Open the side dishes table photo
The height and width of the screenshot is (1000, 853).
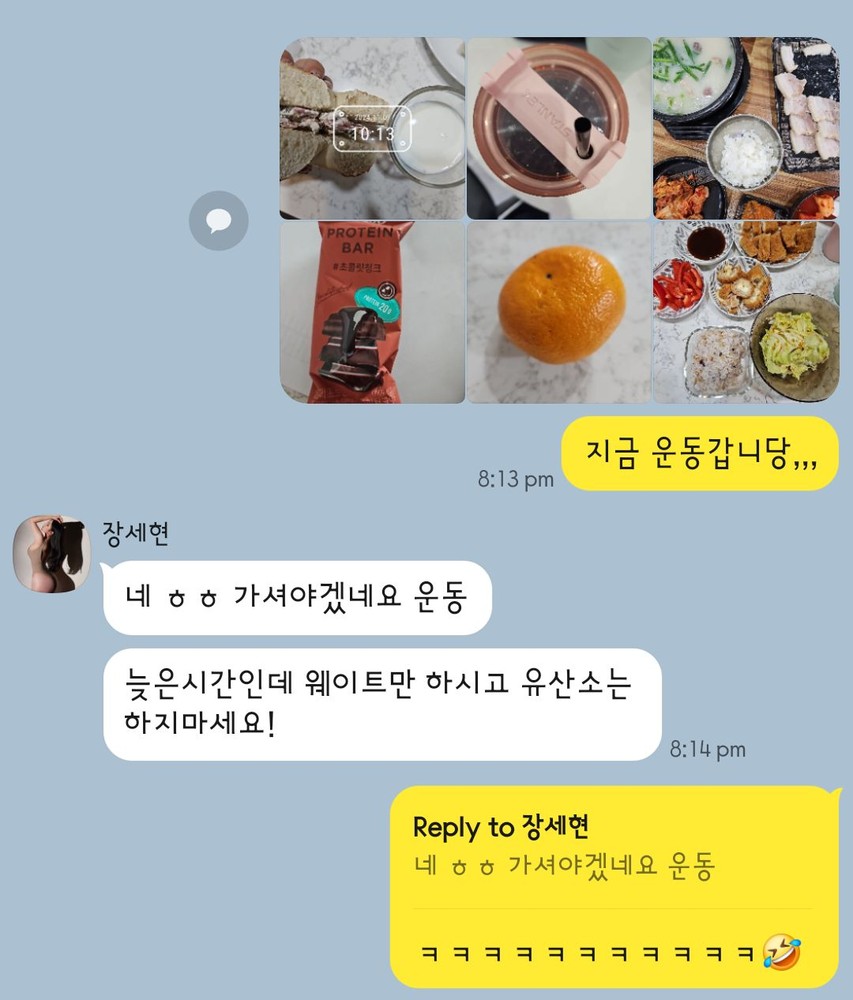[x=745, y=312]
